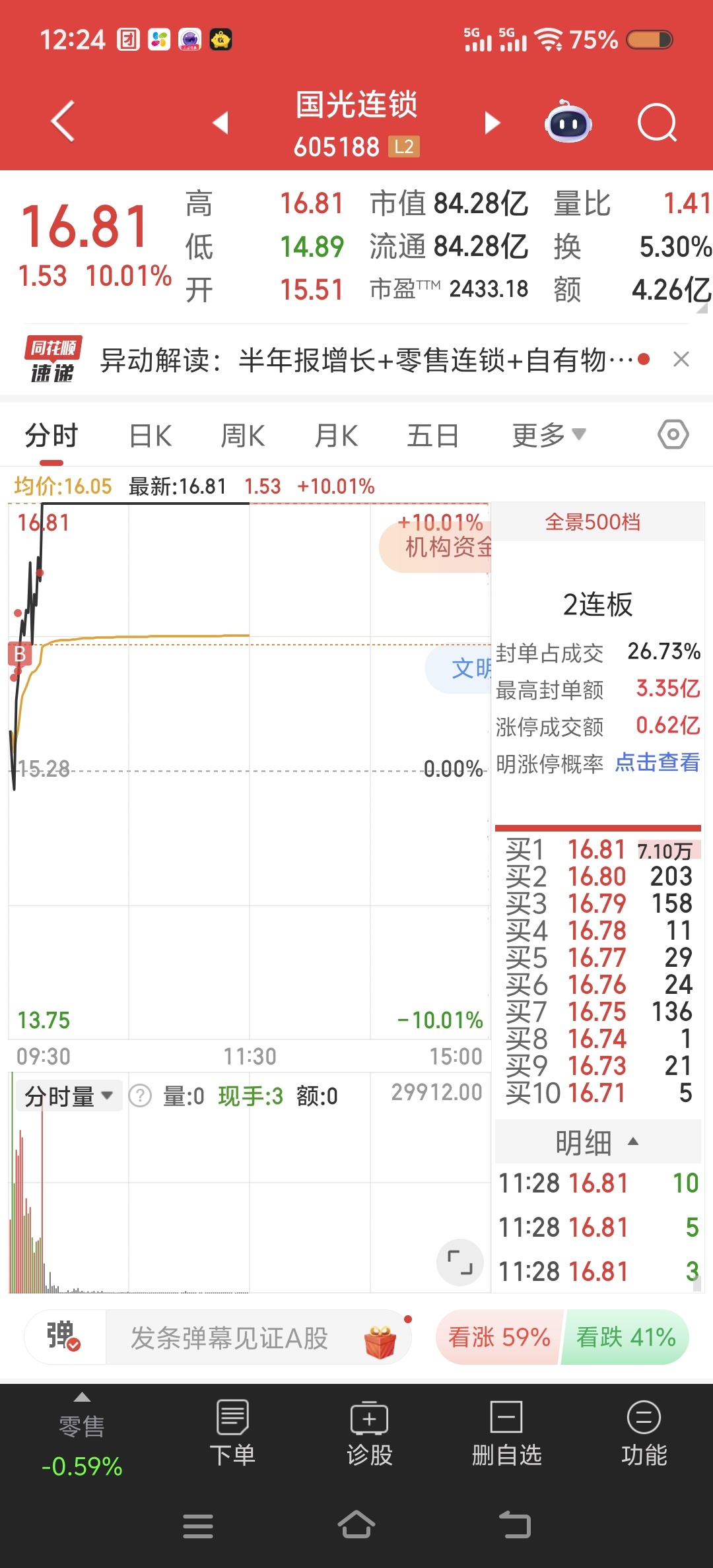Go back using the top-left arrow
713x1568 pixels.
click(63, 121)
